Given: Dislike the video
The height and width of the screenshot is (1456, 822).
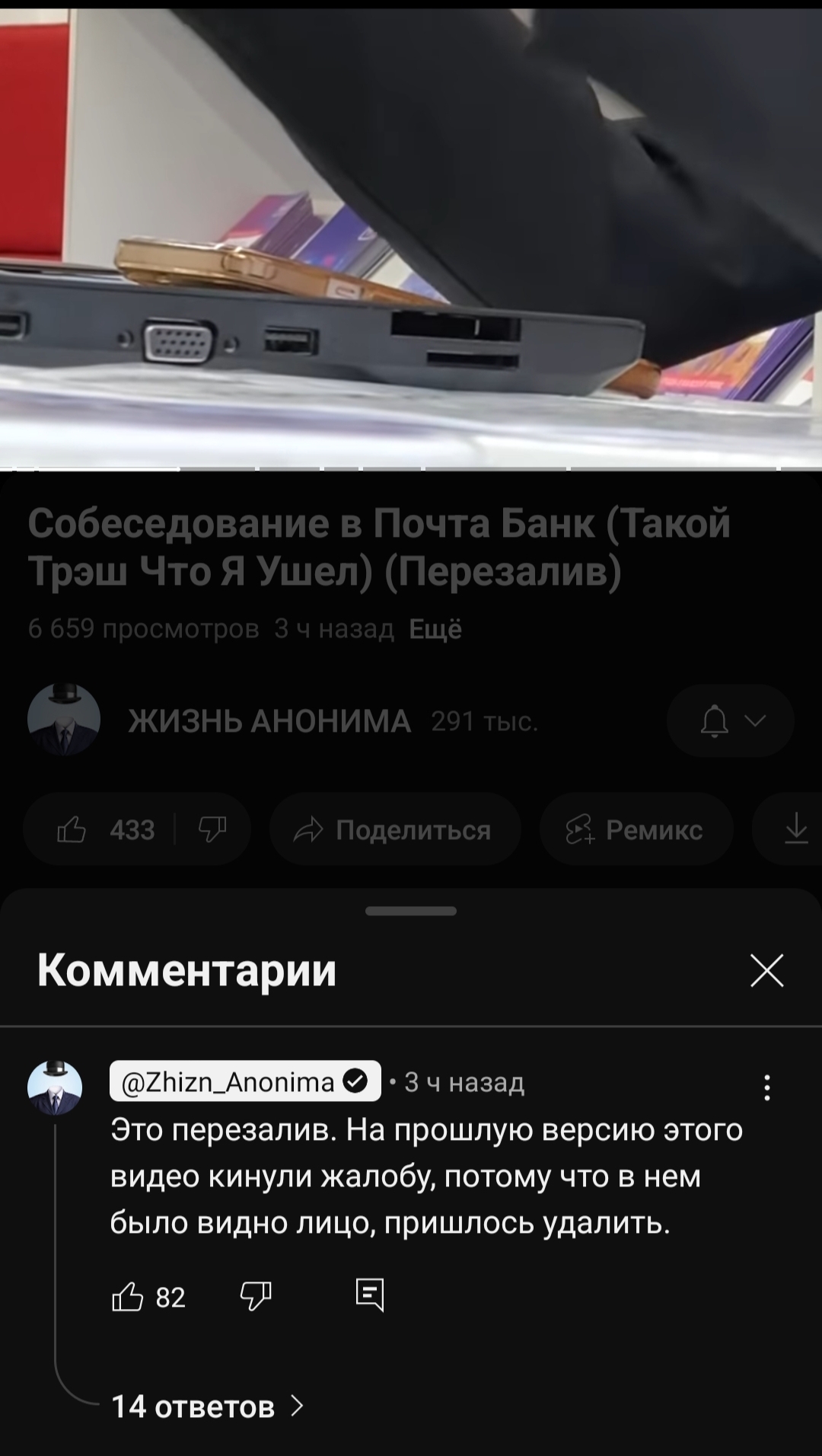Looking at the screenshot, I should coord(212,829).
